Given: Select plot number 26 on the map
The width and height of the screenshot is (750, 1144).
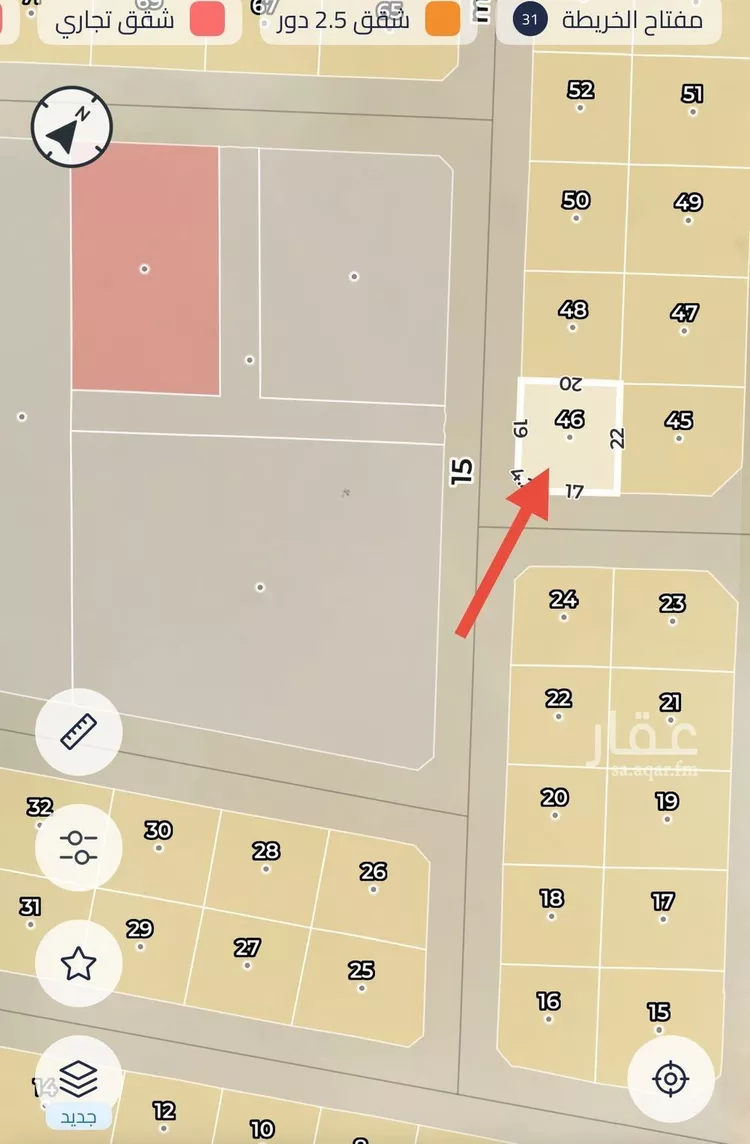Looking at the screenshot, I should tap(373, 880).
